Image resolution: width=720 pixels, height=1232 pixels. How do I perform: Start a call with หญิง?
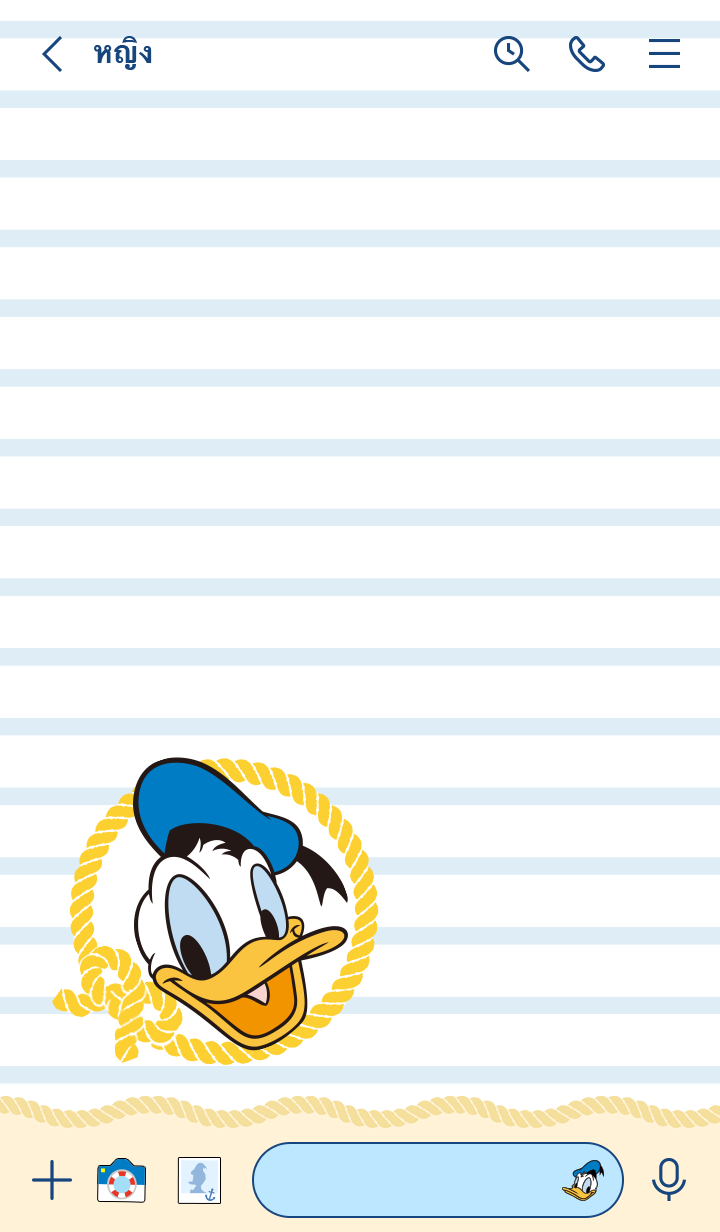[587, 54]
